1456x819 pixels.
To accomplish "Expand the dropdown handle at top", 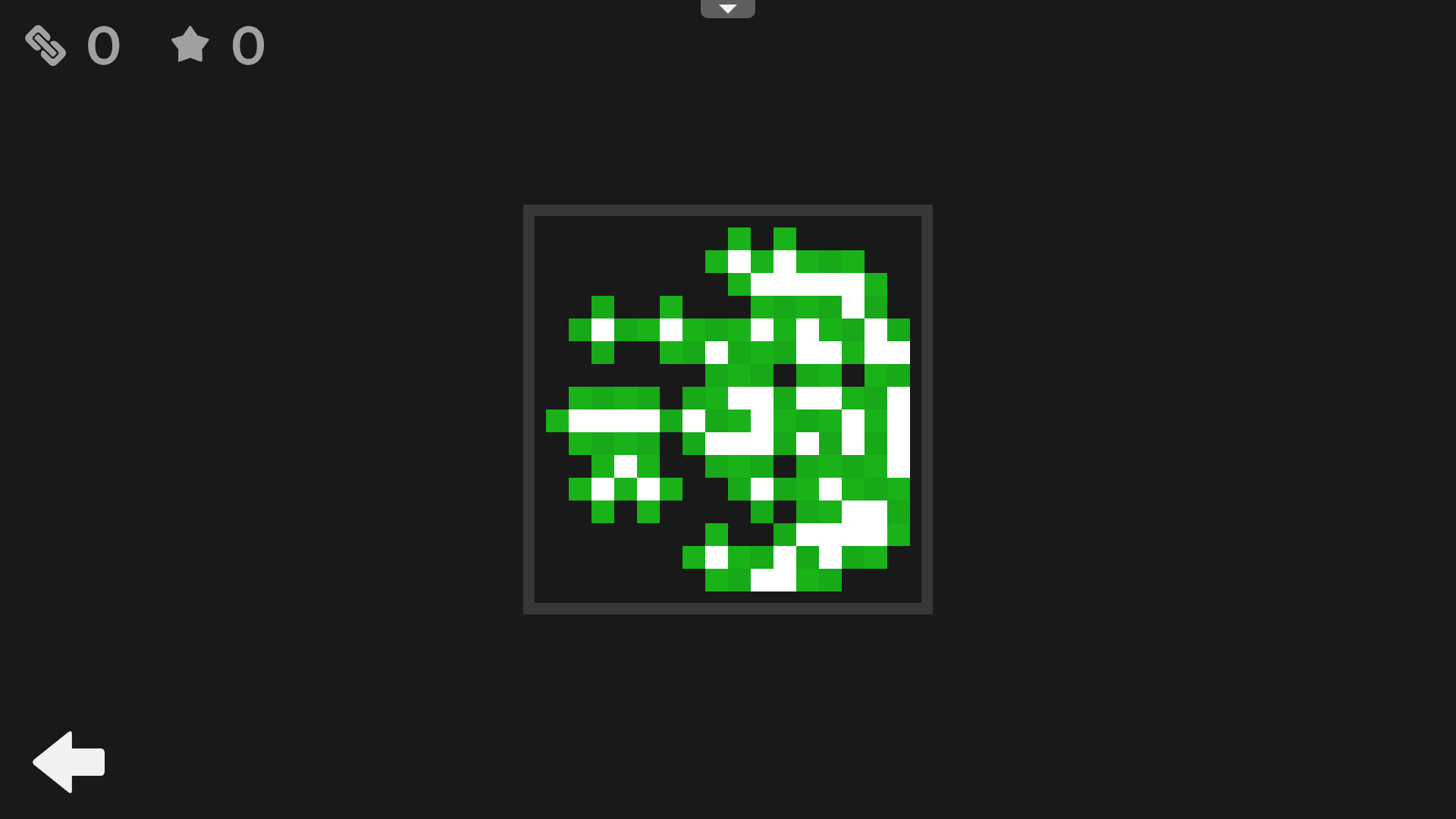I will 727,9.
